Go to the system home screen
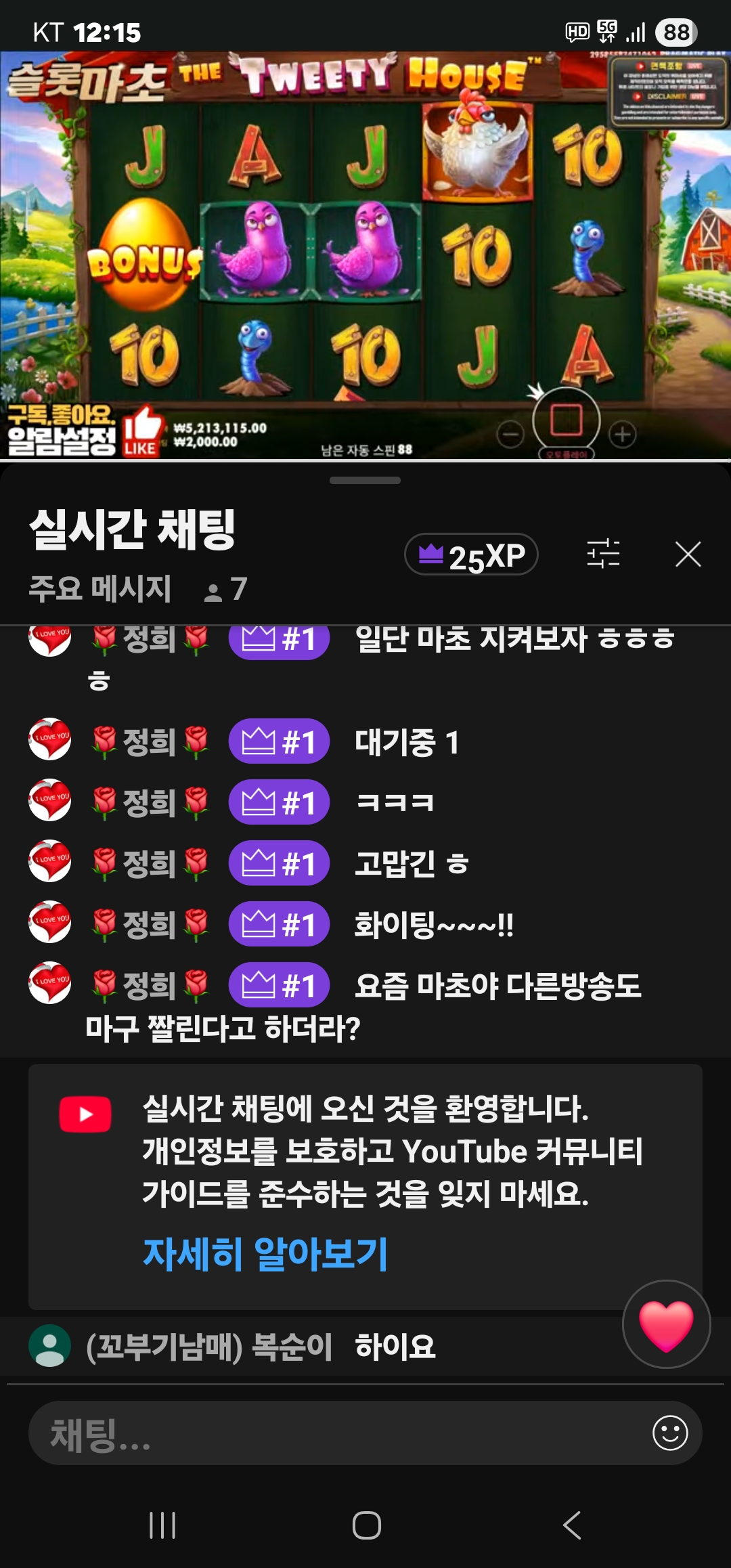This screenshot has height=1568, width=731. [x=366, y=1525]
